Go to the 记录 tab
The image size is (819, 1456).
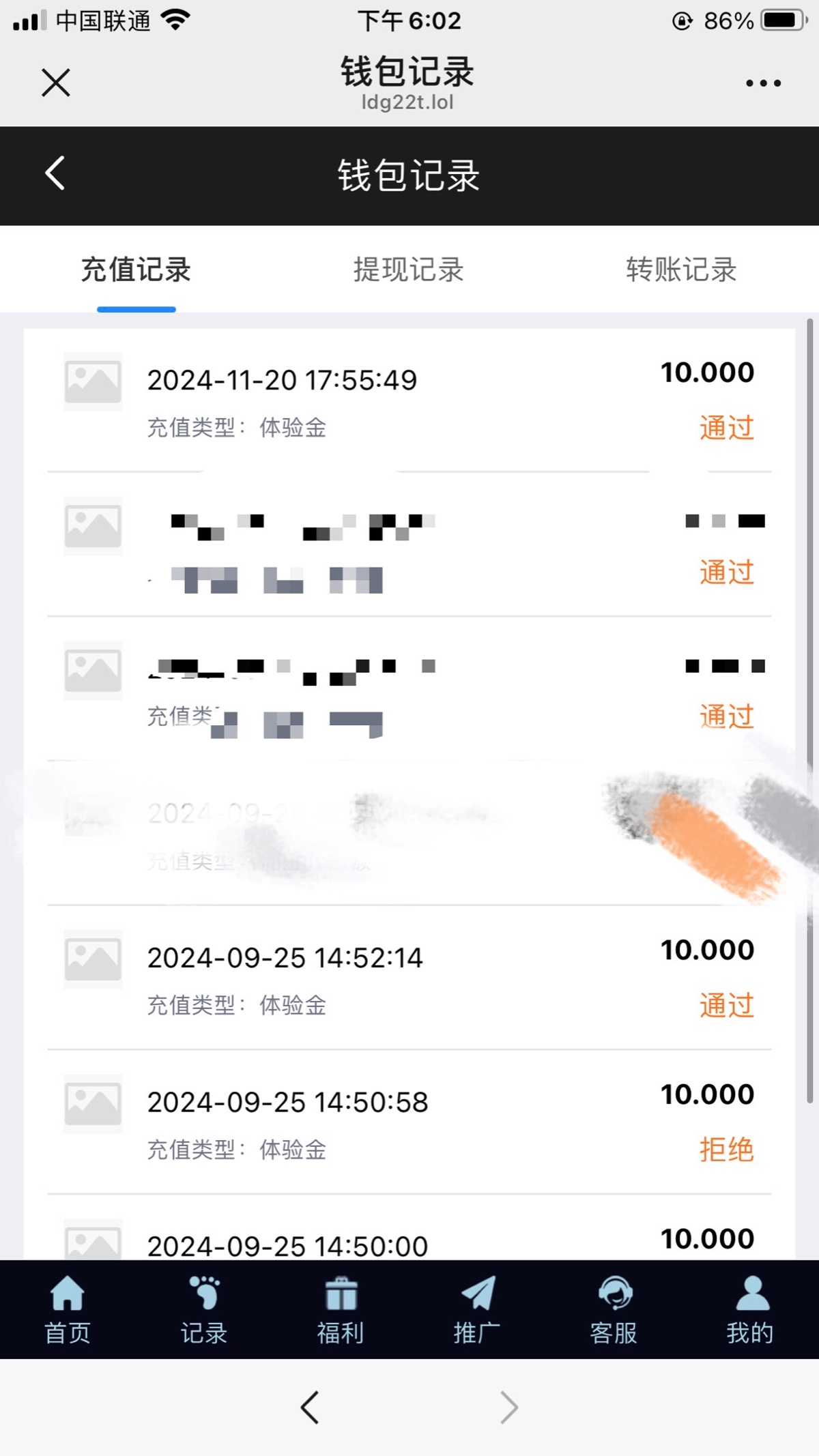[204, 1310]
